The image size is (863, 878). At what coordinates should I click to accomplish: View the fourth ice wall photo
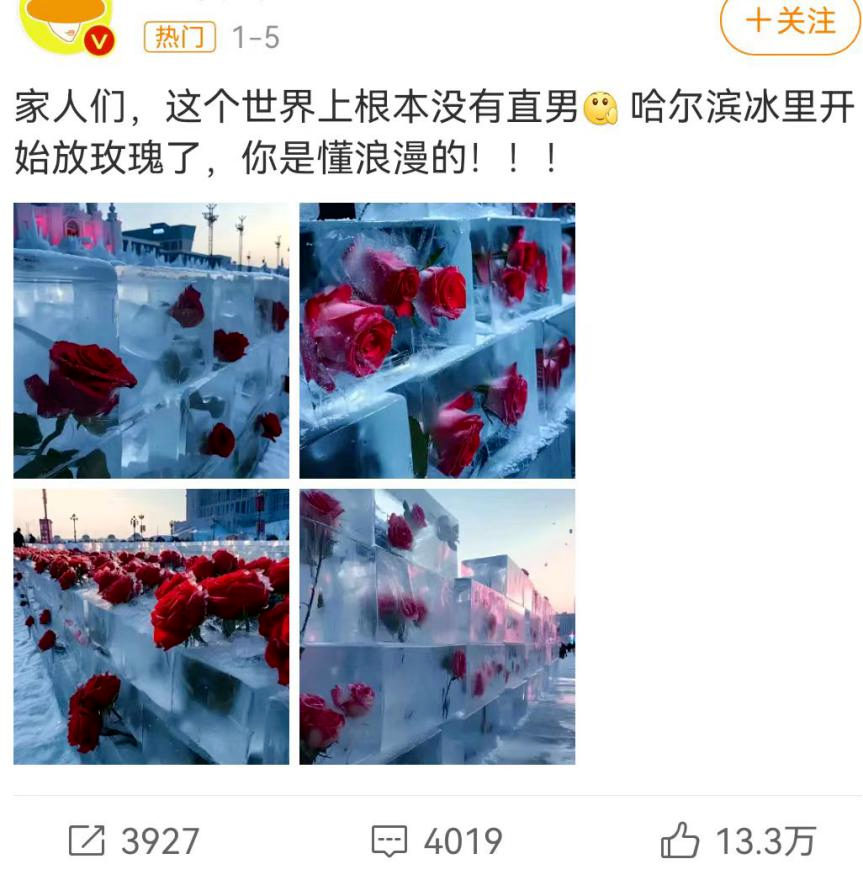click(437, 626)
